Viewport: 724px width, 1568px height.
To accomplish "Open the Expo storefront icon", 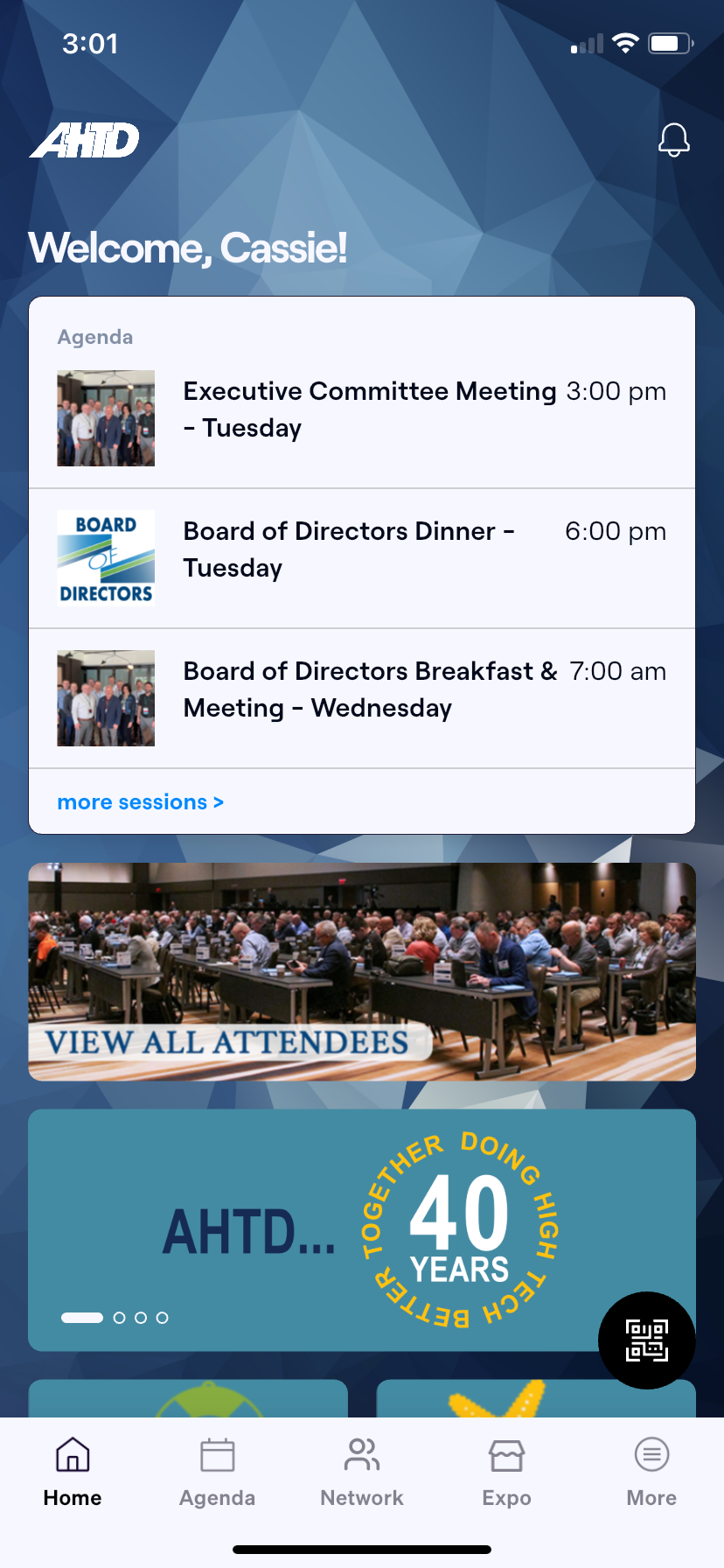I will pos(506,1454).
